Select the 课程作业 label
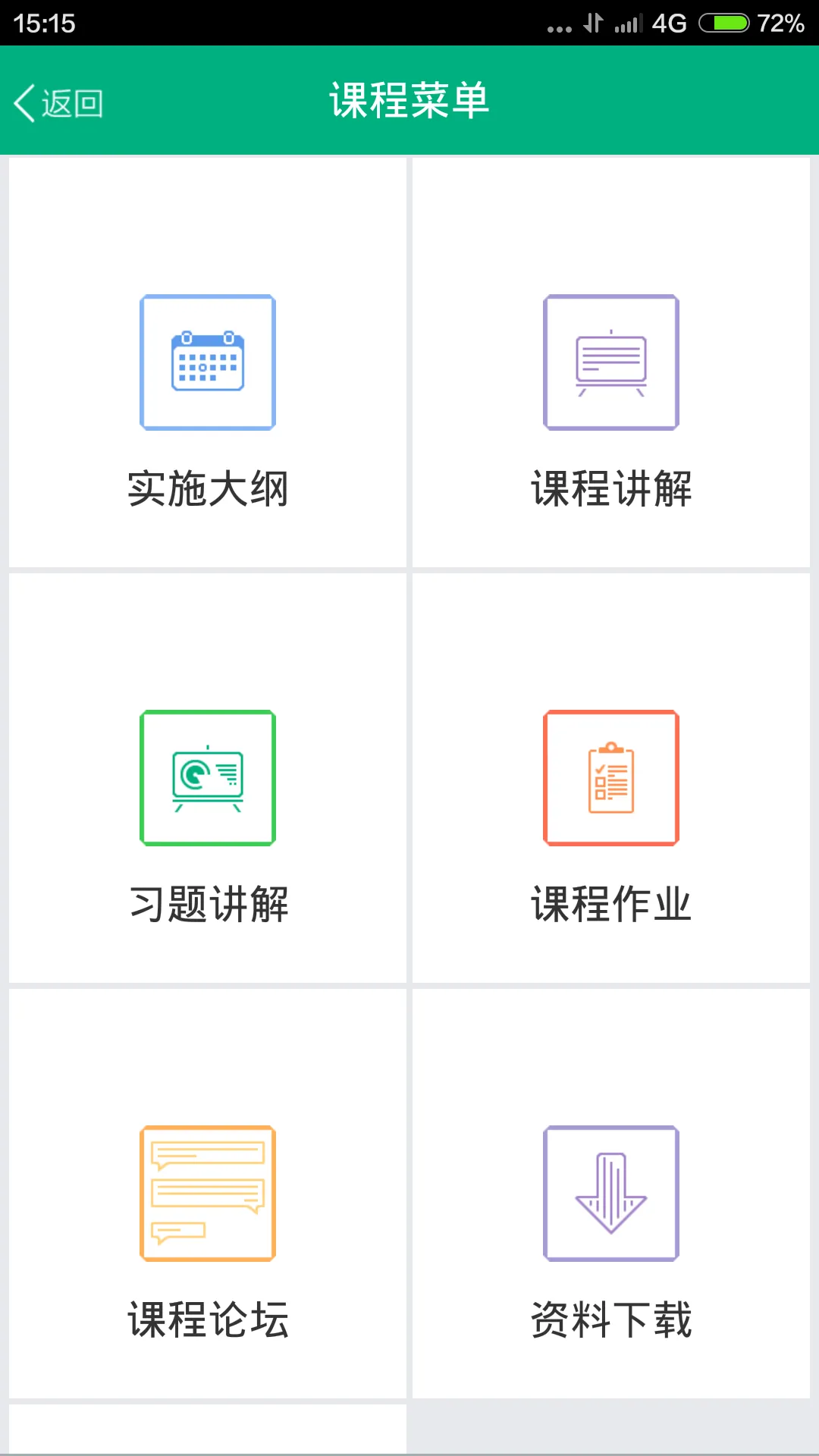This screenshot has width=819, height=1456. pos(610,902)
